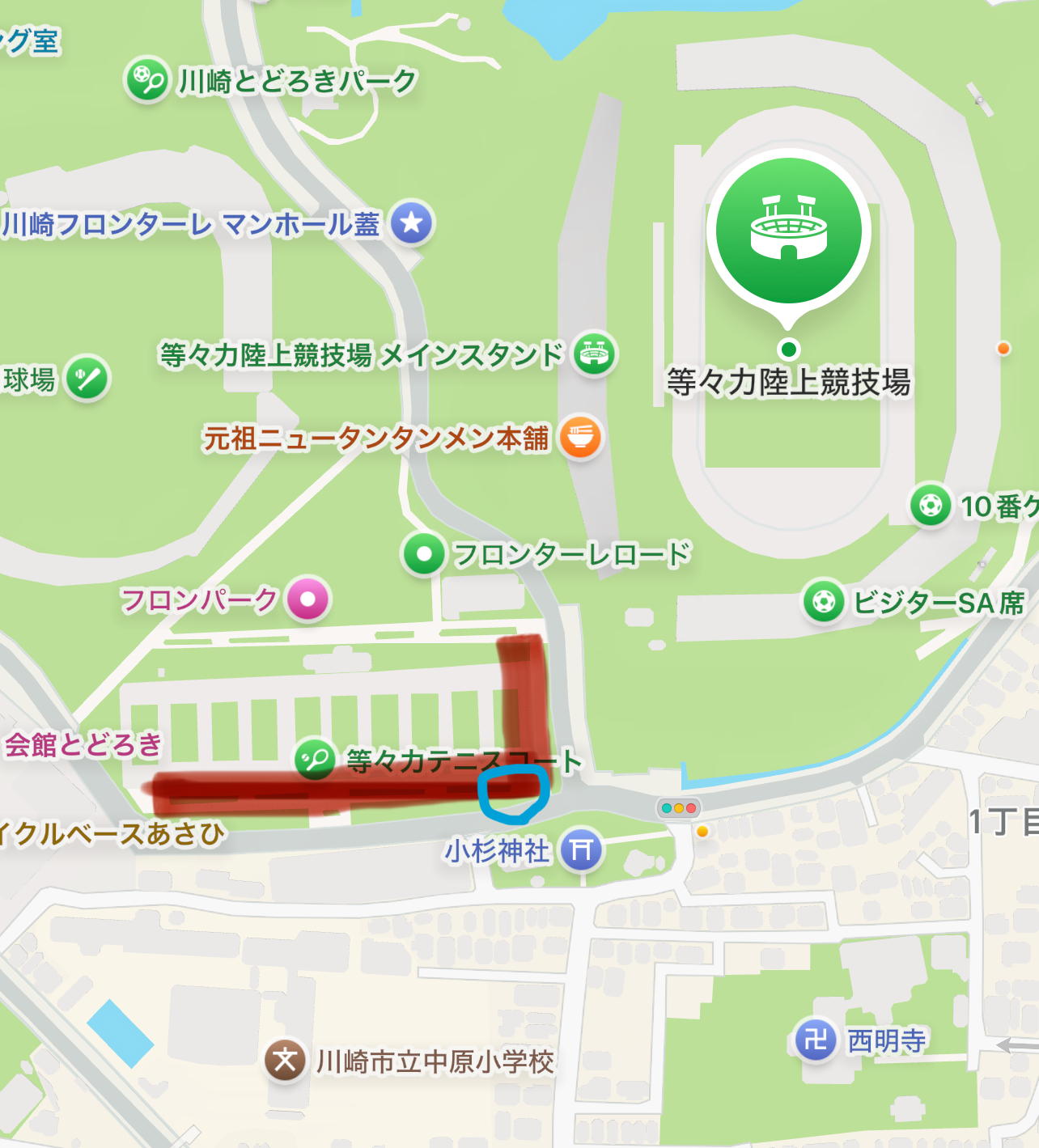The height and width of the screenshot is (1148, 1039).
Task: Select the 等々力陸上競技場 stadium pin
Action: tap(788, 231)
